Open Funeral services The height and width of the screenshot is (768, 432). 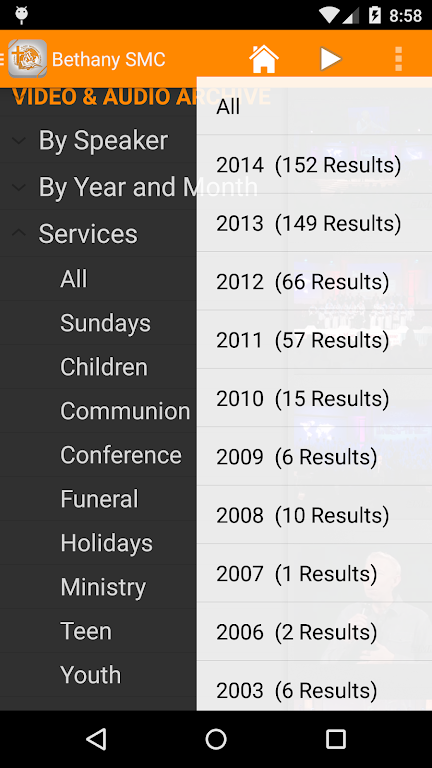click(98, 499)
